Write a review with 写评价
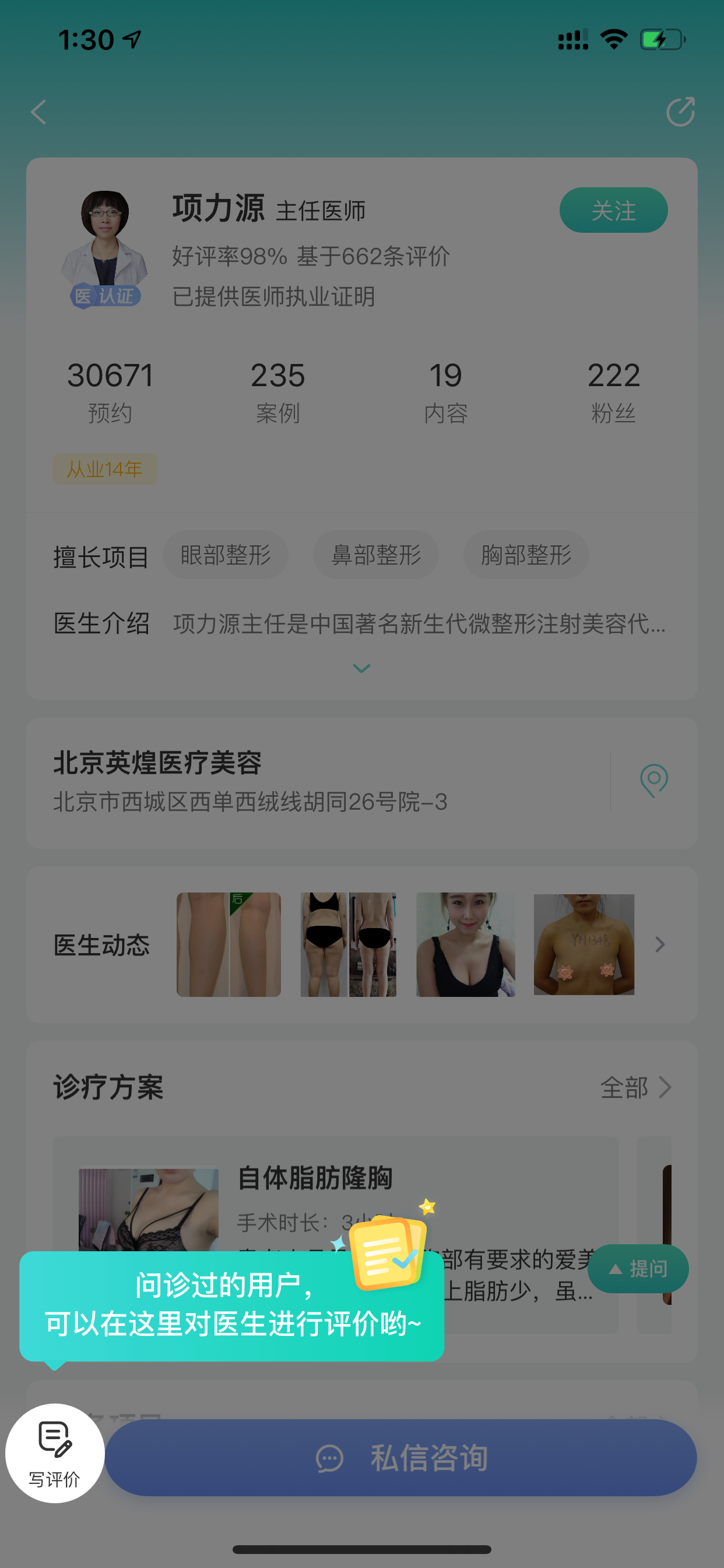 tap(55, 1454)
